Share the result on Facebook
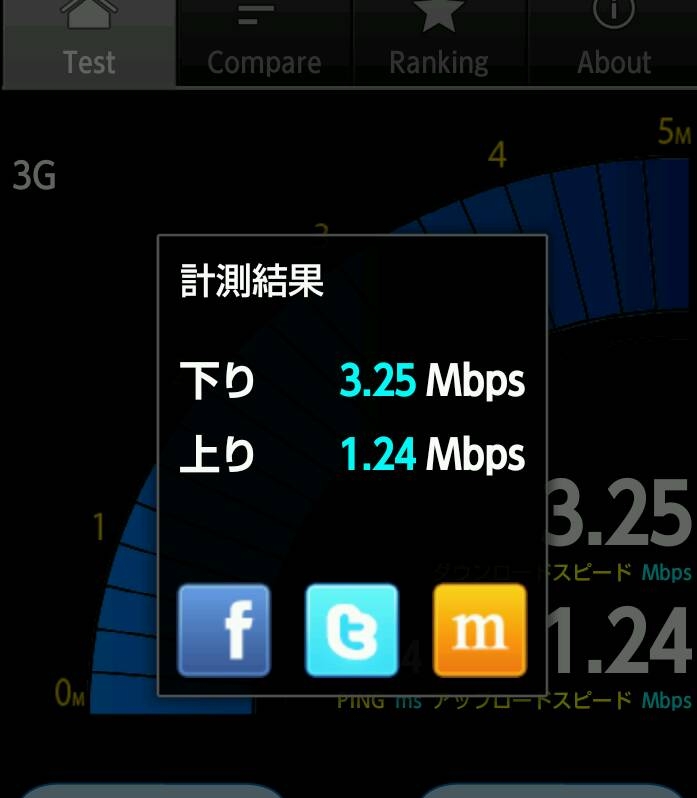This screenshot has width=697, height=798. pyautogui.click(x=224, y=630)
